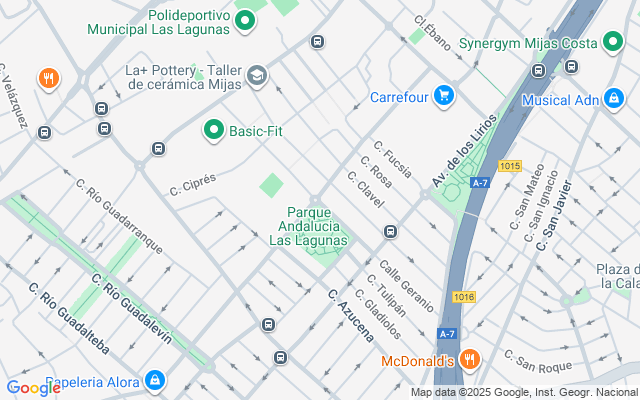Select the restaurant pin near C. Velázquez
The width and height of the screenshot is (640, 400).
[x=49, y=79]
